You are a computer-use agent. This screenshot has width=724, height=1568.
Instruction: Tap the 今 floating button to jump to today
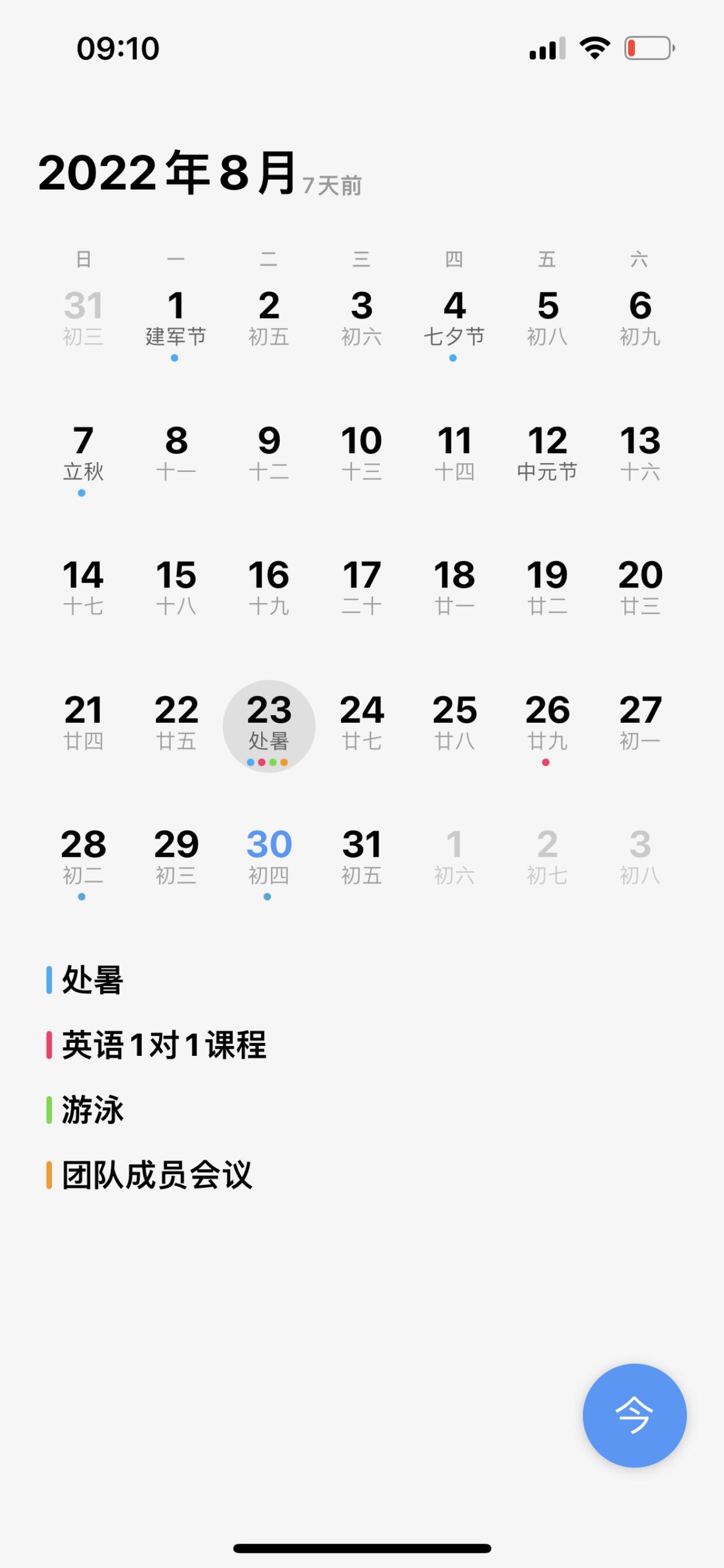click(634, 1415)
